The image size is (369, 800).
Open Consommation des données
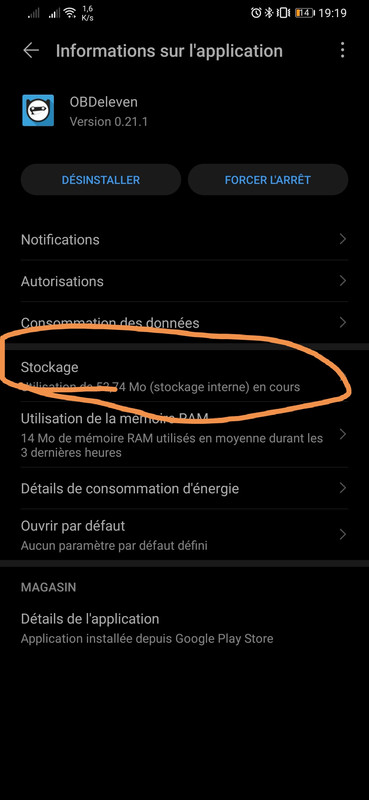[x=184, y=322]
